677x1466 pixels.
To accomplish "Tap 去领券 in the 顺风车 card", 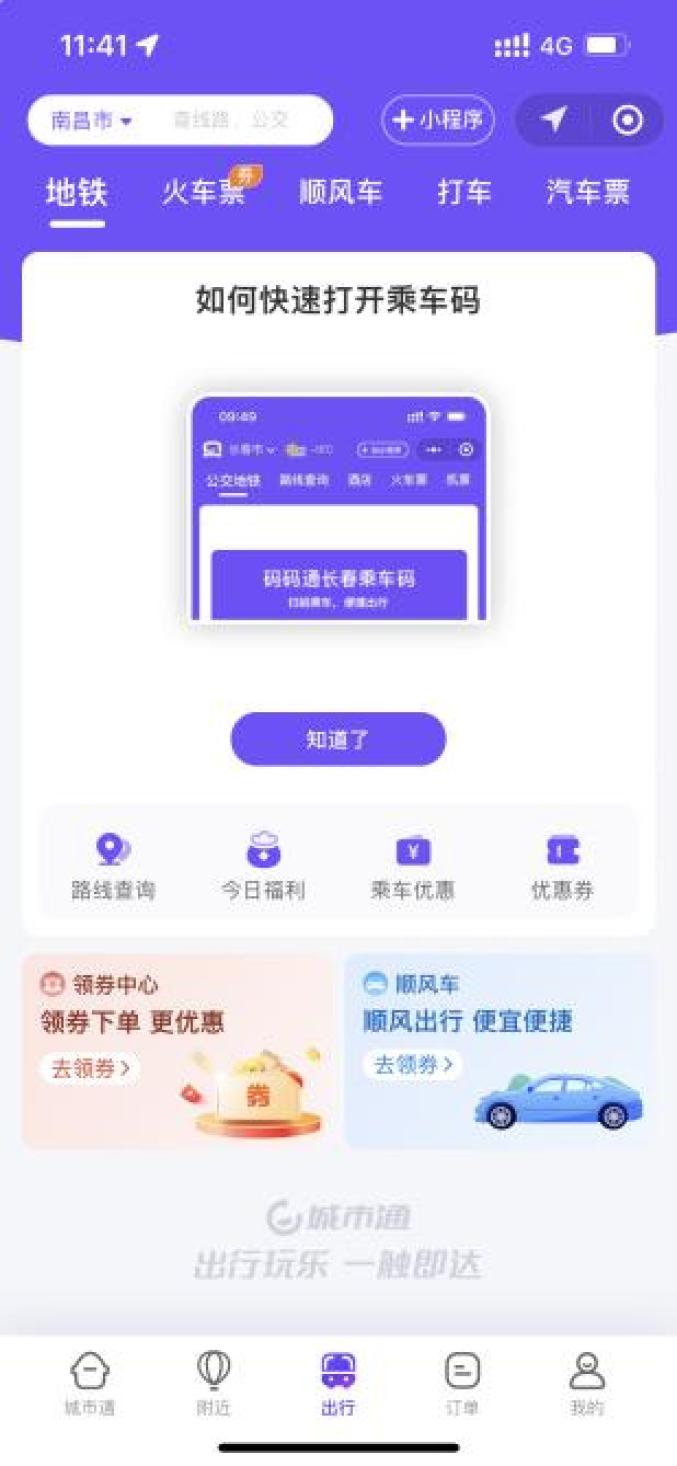I will coord(413,1065).
